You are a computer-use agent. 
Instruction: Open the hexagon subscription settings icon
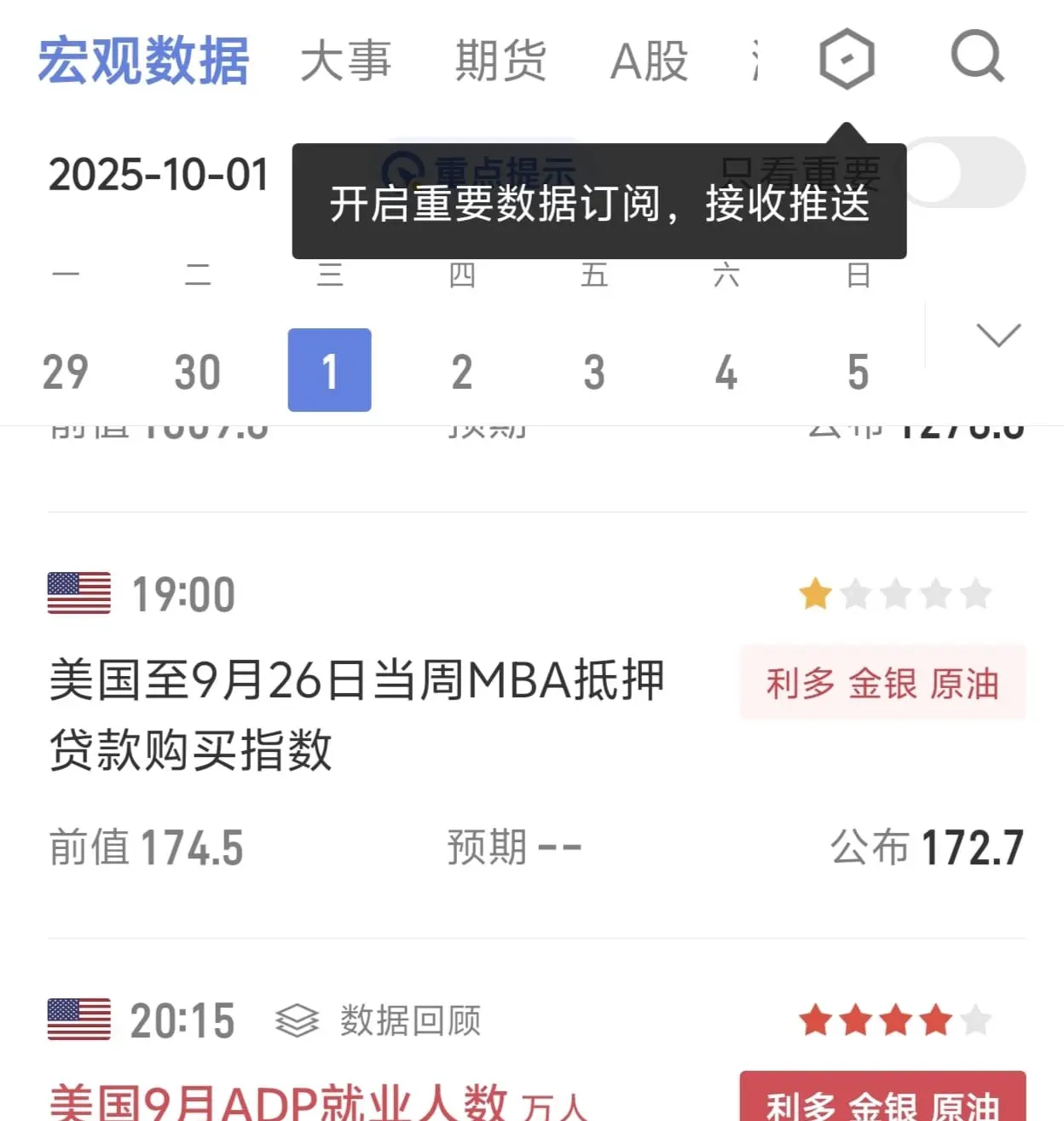tap(847, 58)
